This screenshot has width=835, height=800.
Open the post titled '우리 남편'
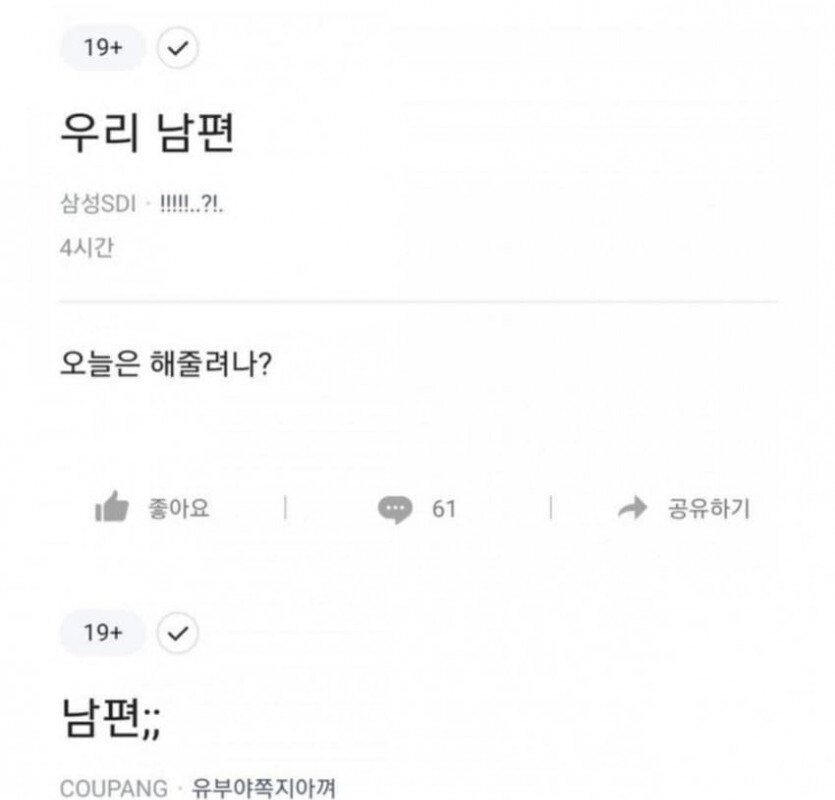point(147,134)
